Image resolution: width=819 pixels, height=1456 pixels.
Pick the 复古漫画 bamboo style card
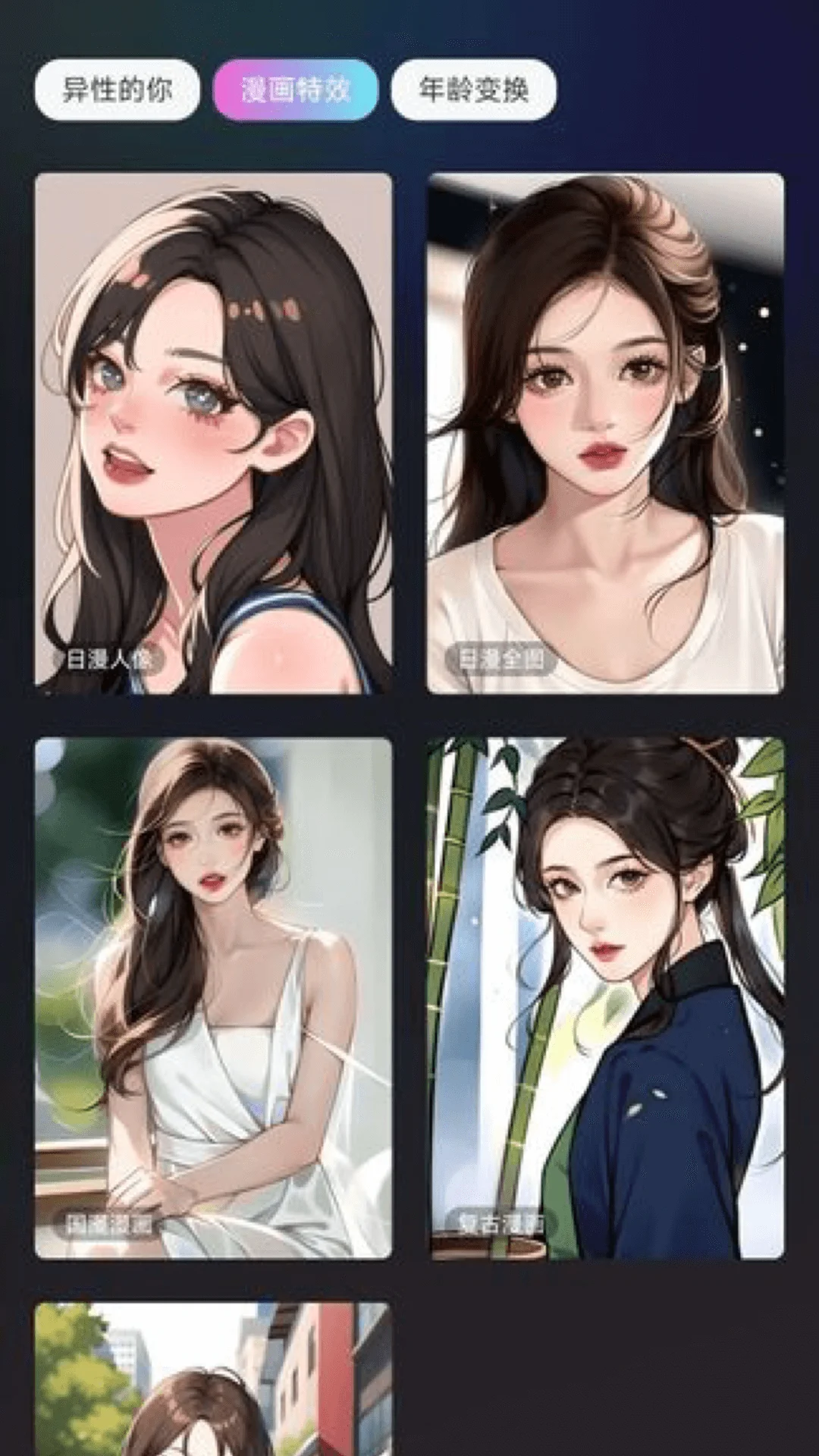coord(605,998)
